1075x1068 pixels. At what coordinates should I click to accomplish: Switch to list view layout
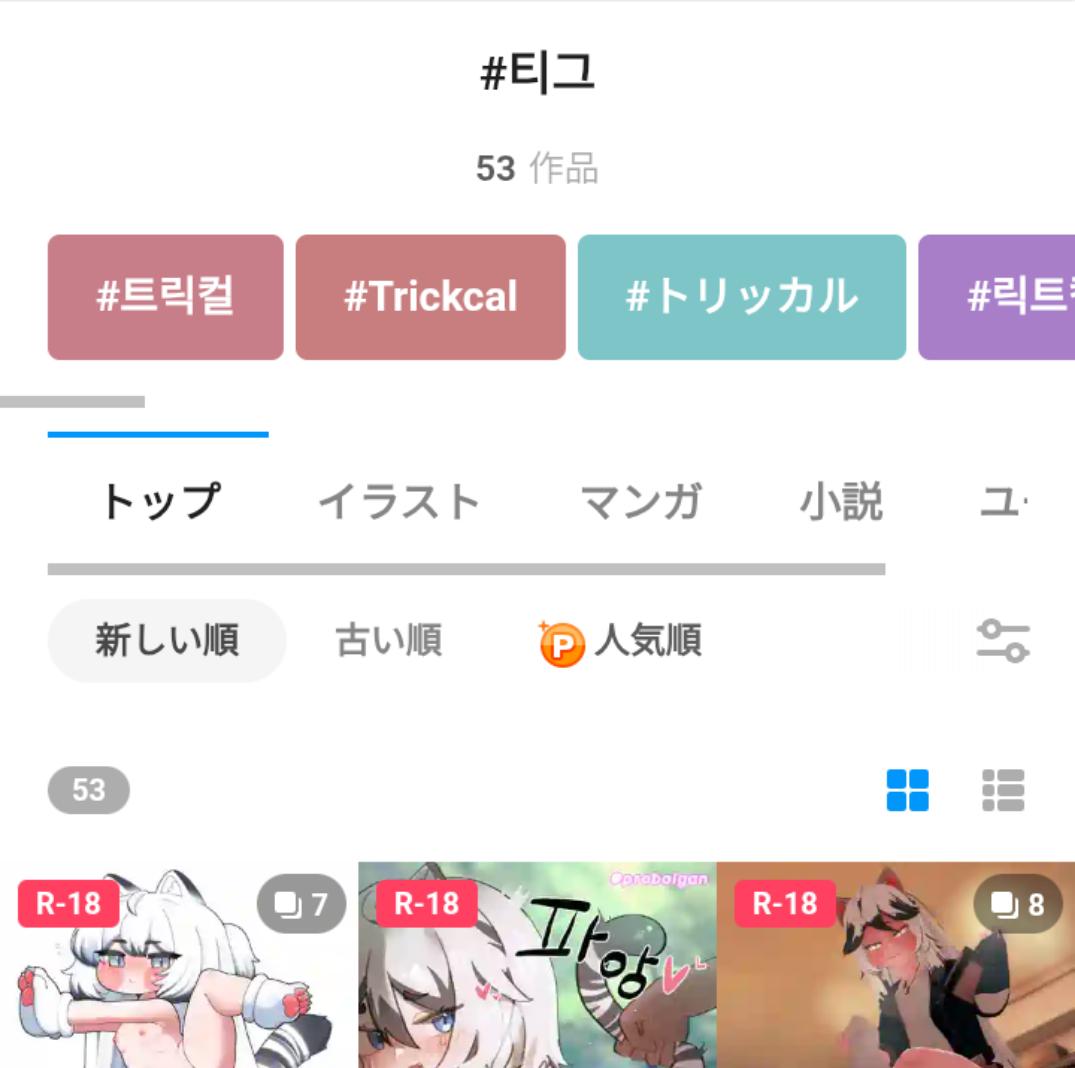tap(1003, 790)
